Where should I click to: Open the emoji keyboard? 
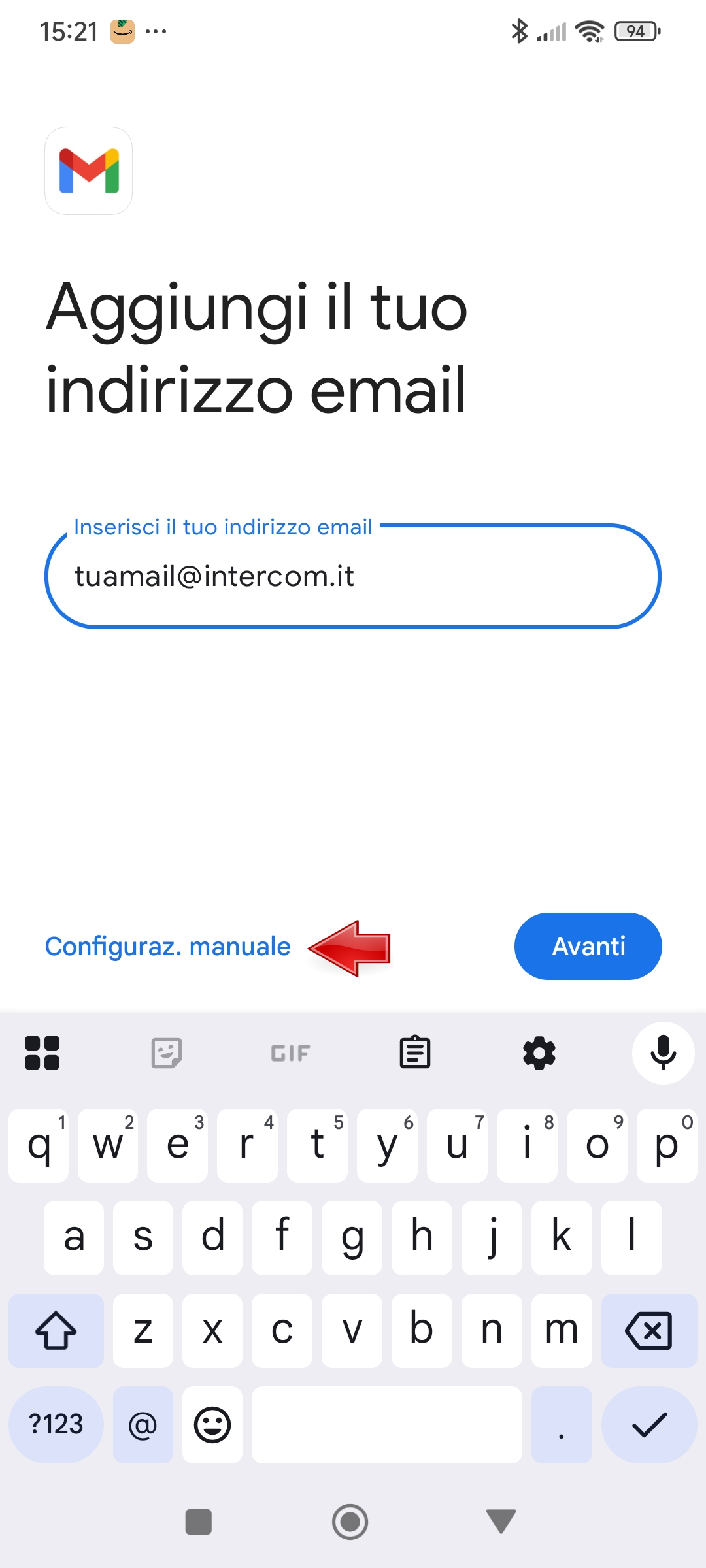212,1424
